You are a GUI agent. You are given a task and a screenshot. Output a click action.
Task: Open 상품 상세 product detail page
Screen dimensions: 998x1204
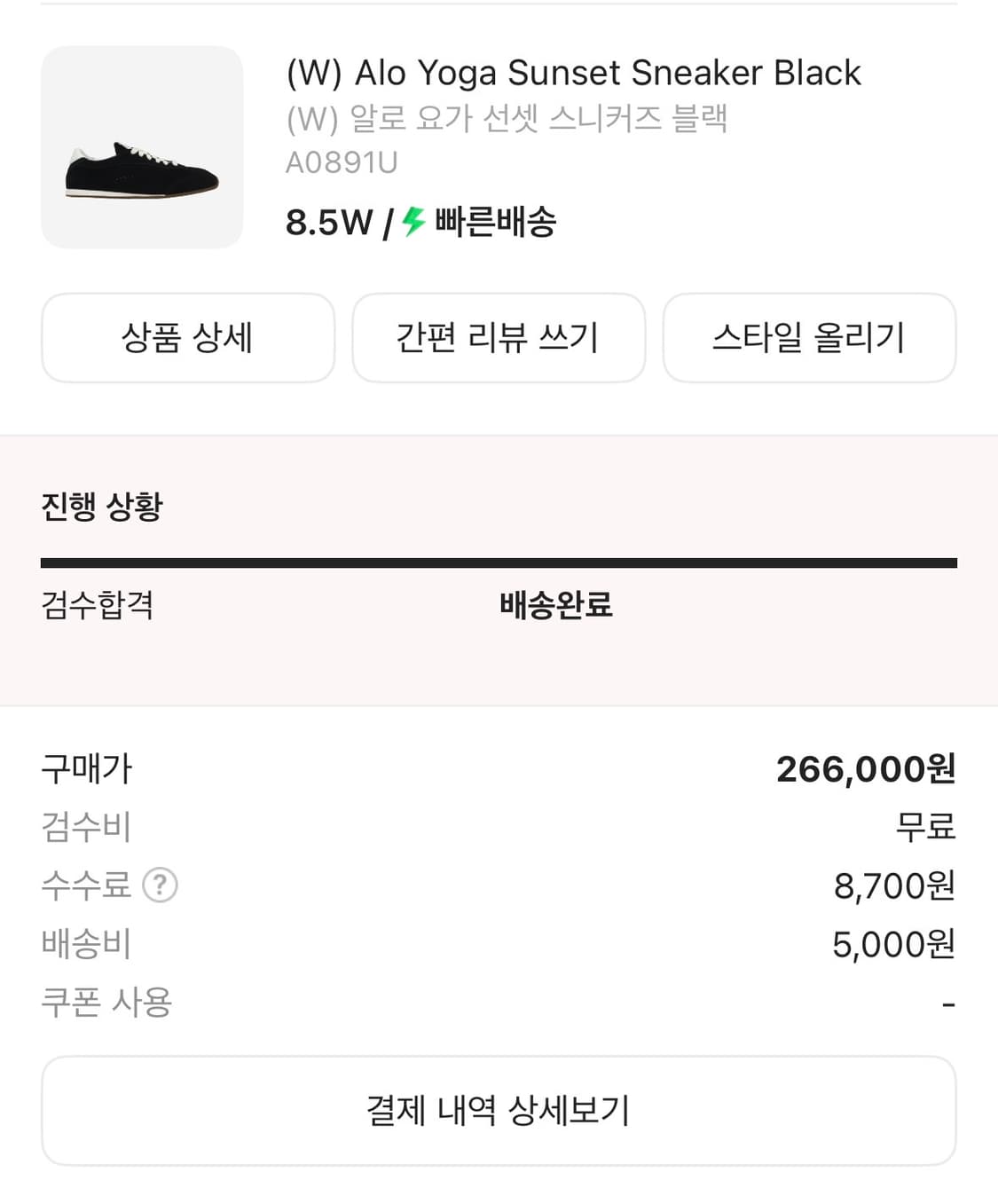(187, 338)
